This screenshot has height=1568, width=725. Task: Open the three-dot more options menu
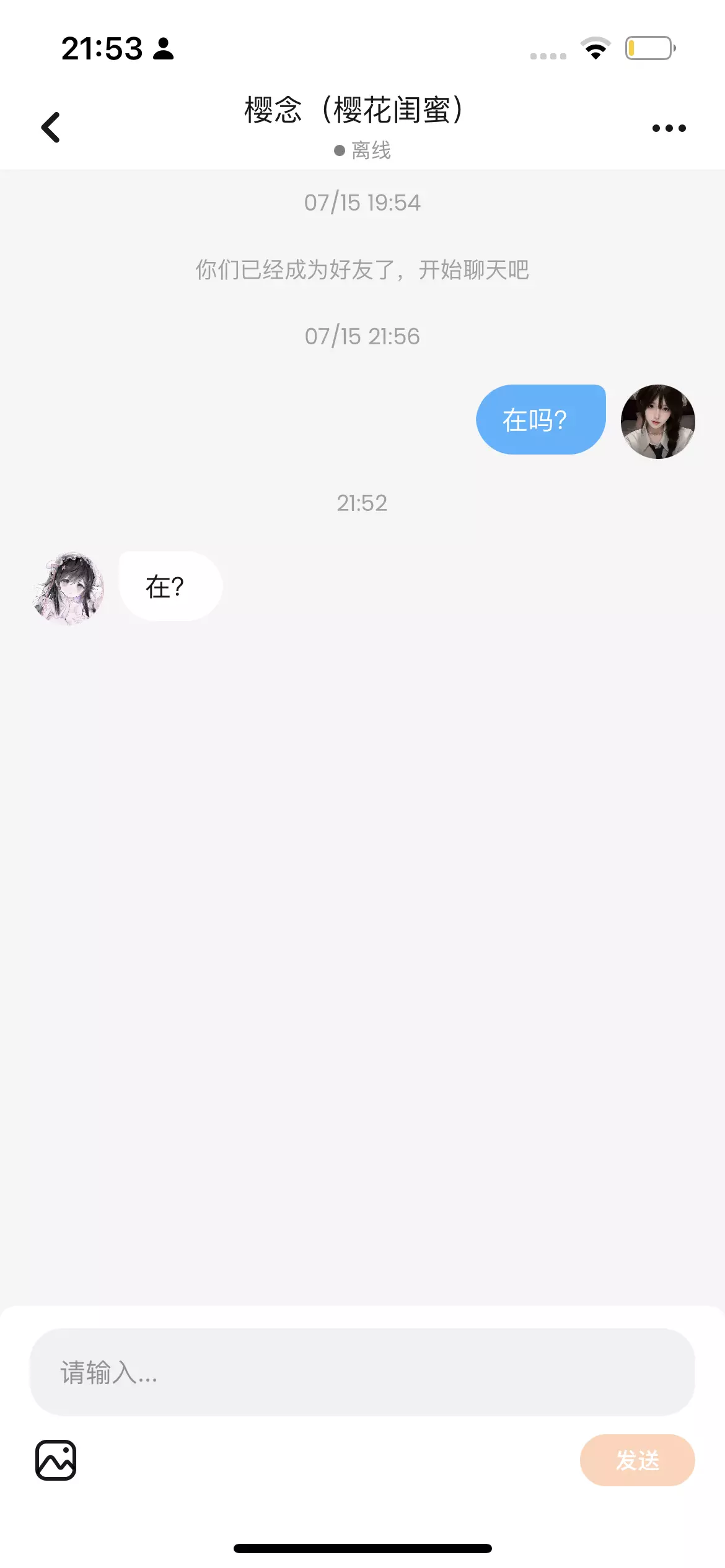click(669, 128)
